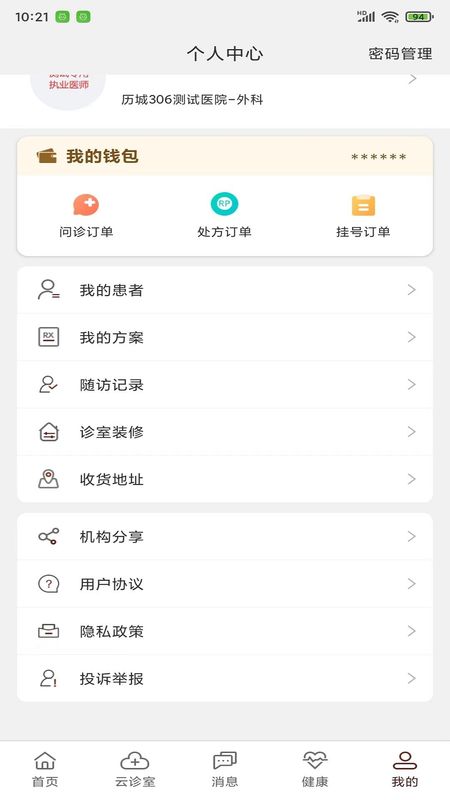The width and height of the screenshot is (450, 800).
Task: Open the doctor profile chevron
Action: coord(412,79)
